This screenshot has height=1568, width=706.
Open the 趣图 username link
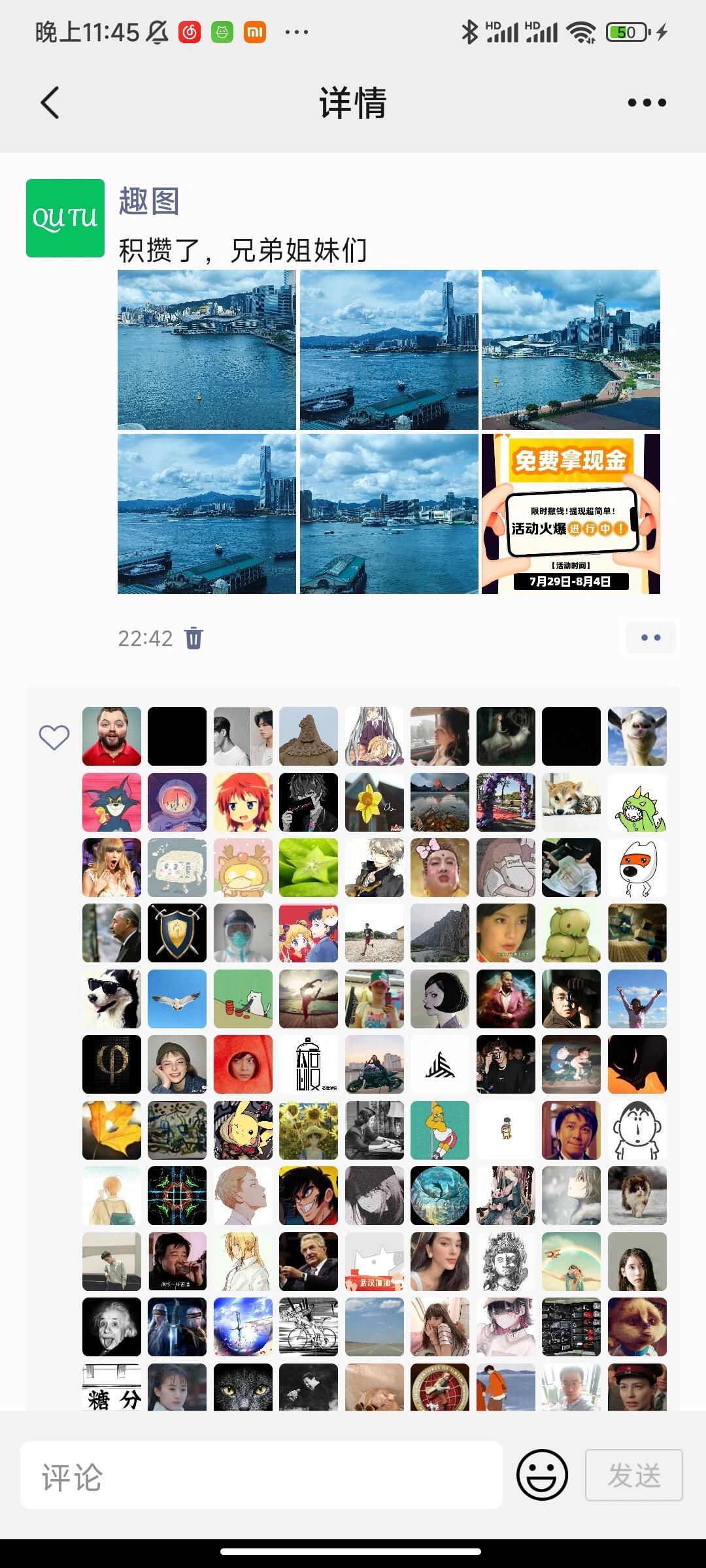[149, 201]
